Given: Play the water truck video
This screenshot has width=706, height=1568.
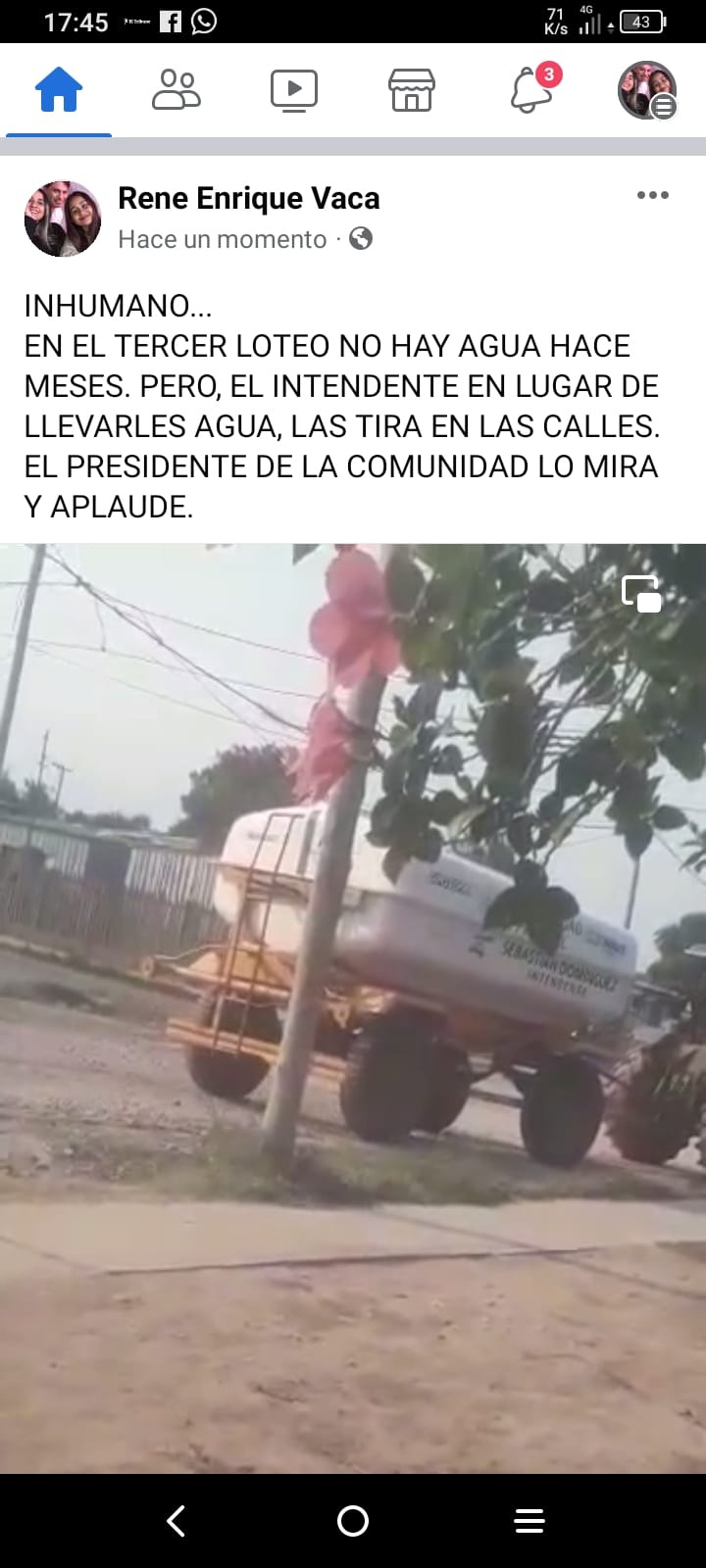Looking at the screenshot, I should [353, 1007].
